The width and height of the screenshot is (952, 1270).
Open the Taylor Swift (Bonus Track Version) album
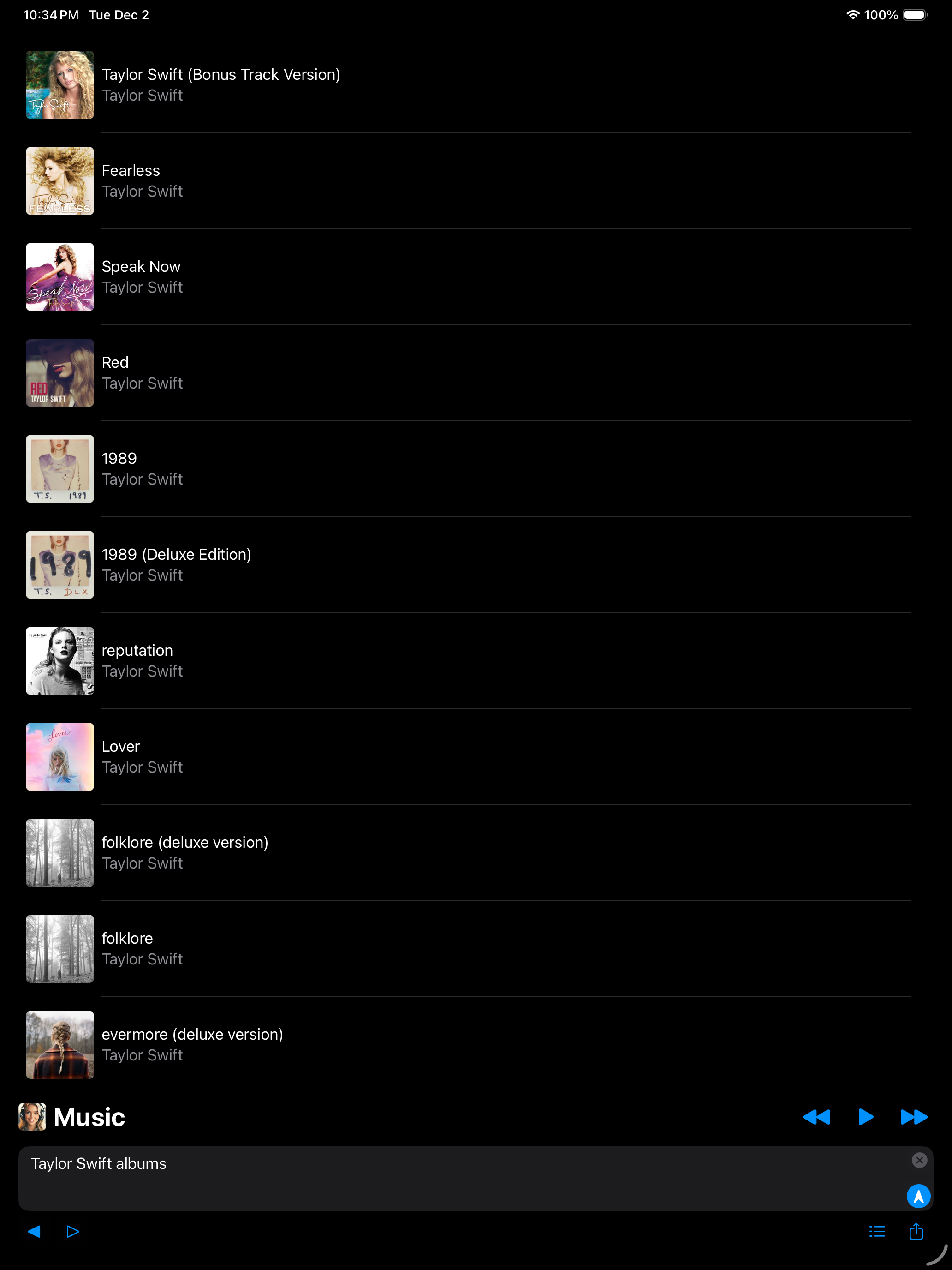220,85
